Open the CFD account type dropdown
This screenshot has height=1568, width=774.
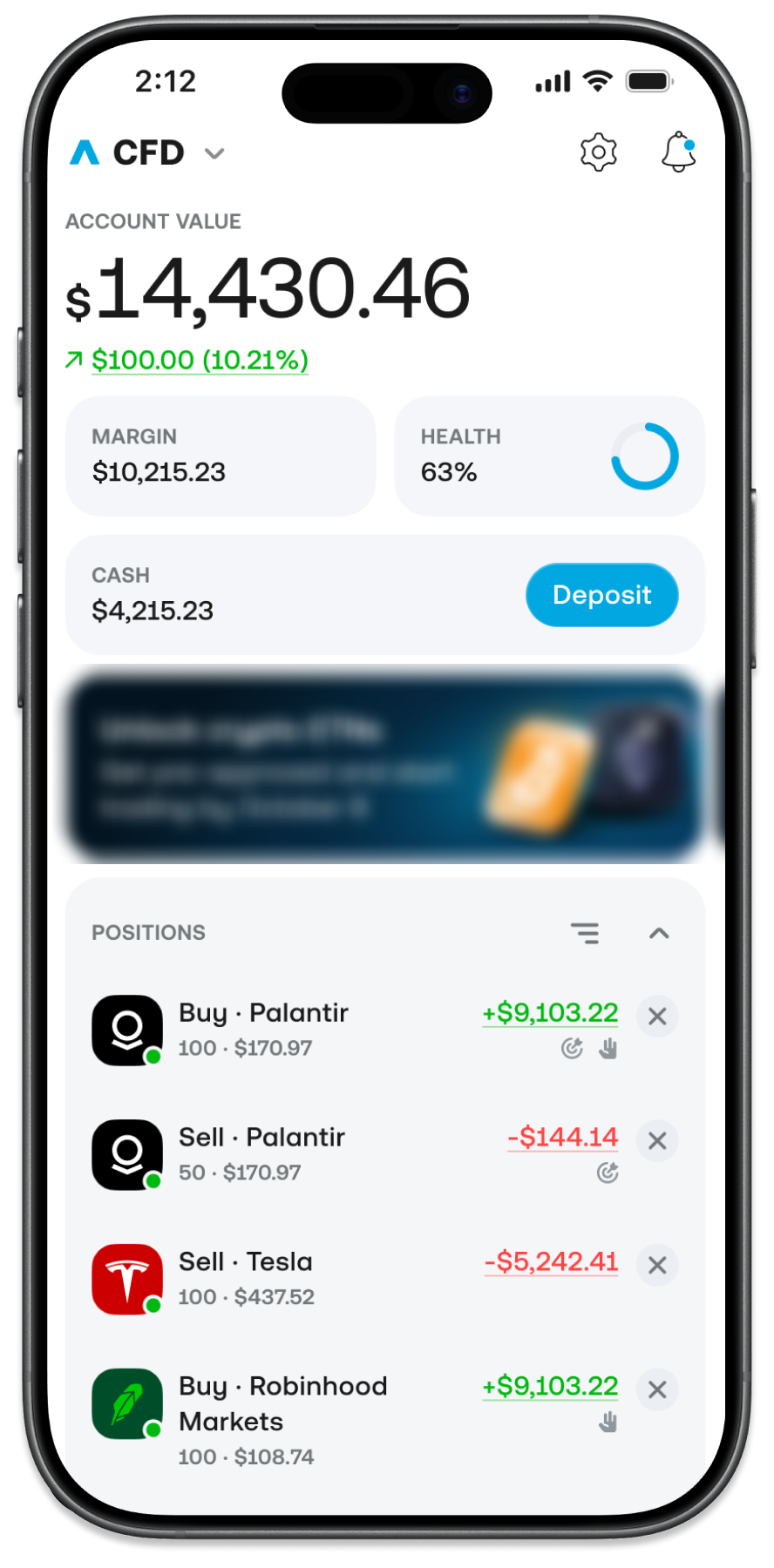(214, 154)
